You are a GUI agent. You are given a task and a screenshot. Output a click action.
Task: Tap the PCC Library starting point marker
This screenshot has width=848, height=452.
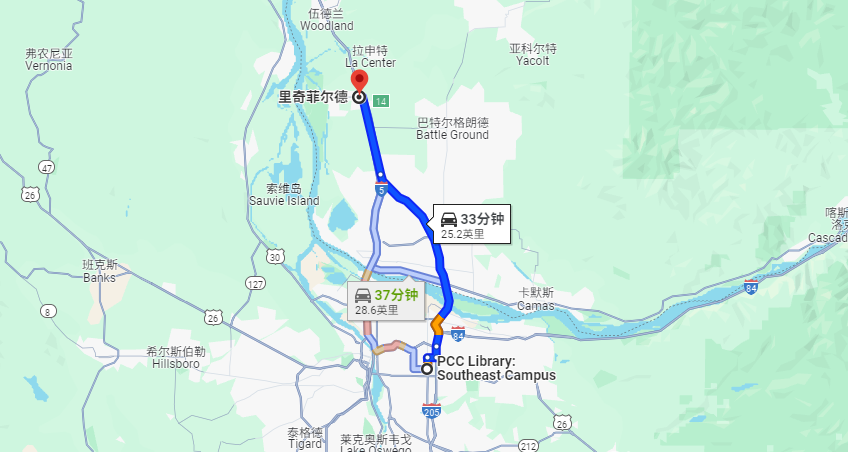point(428,369)
